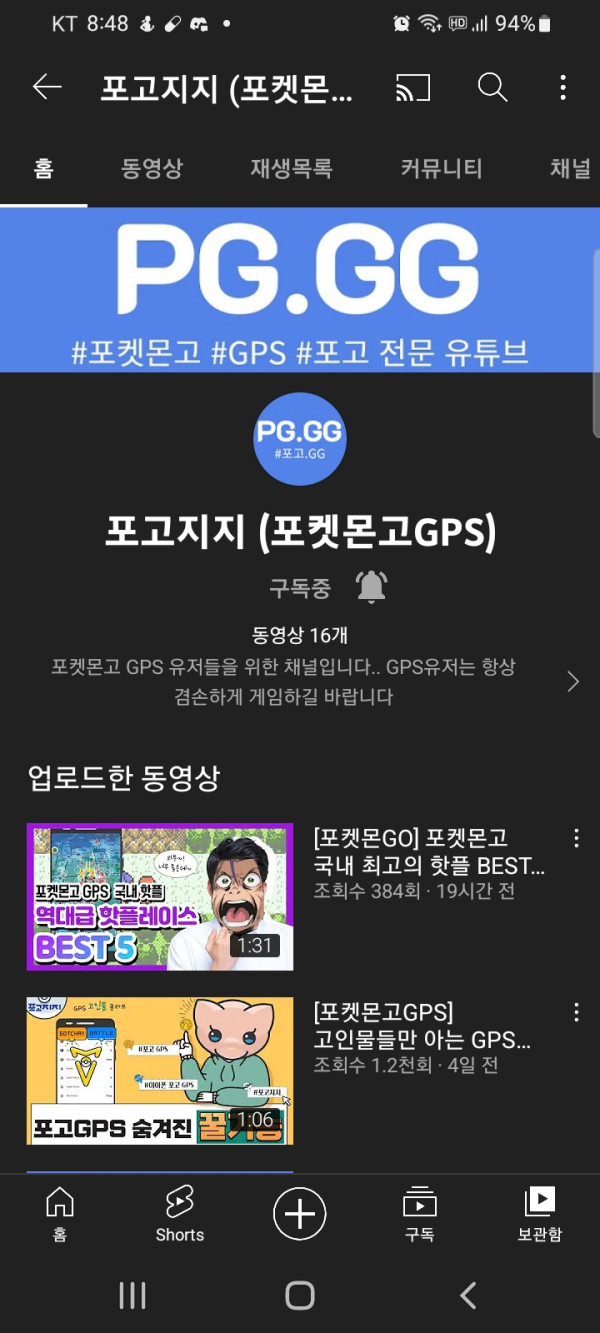The image size is (600, 1333).
Task: Open the top bar overflow menu
Action: 563,88
